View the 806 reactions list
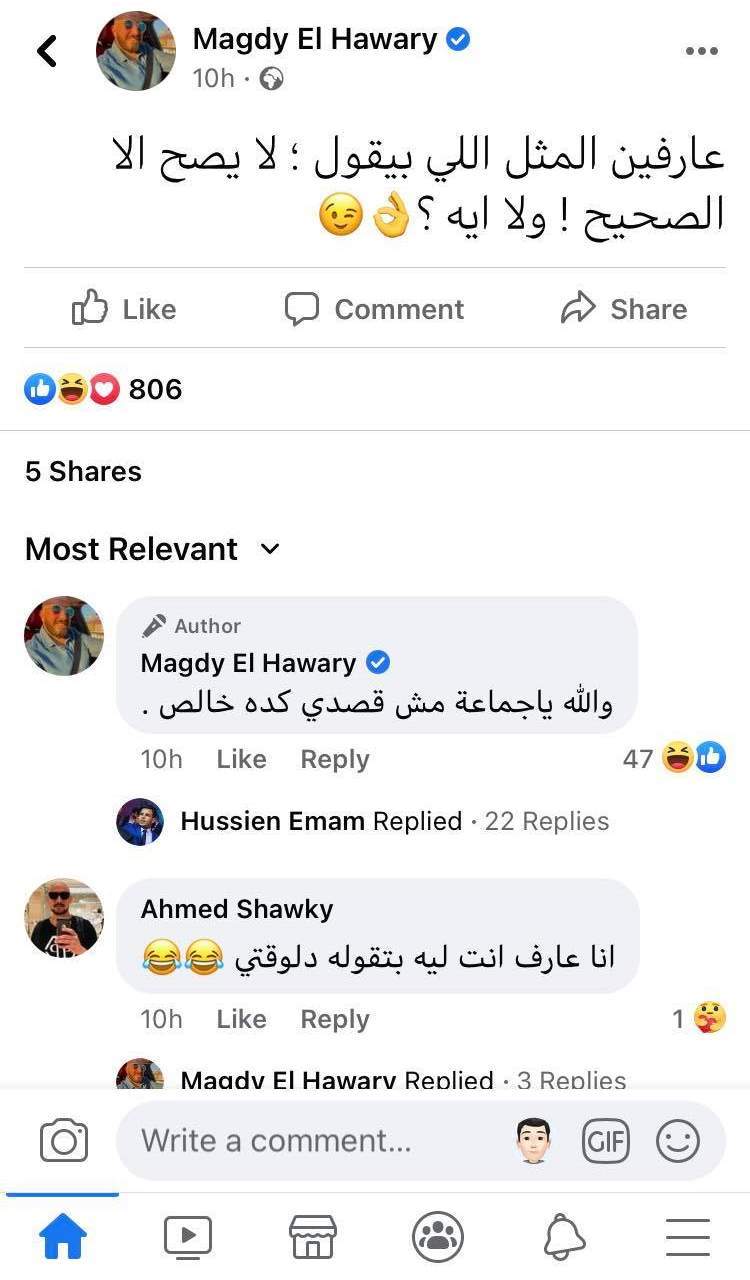 tap(104, 389)
